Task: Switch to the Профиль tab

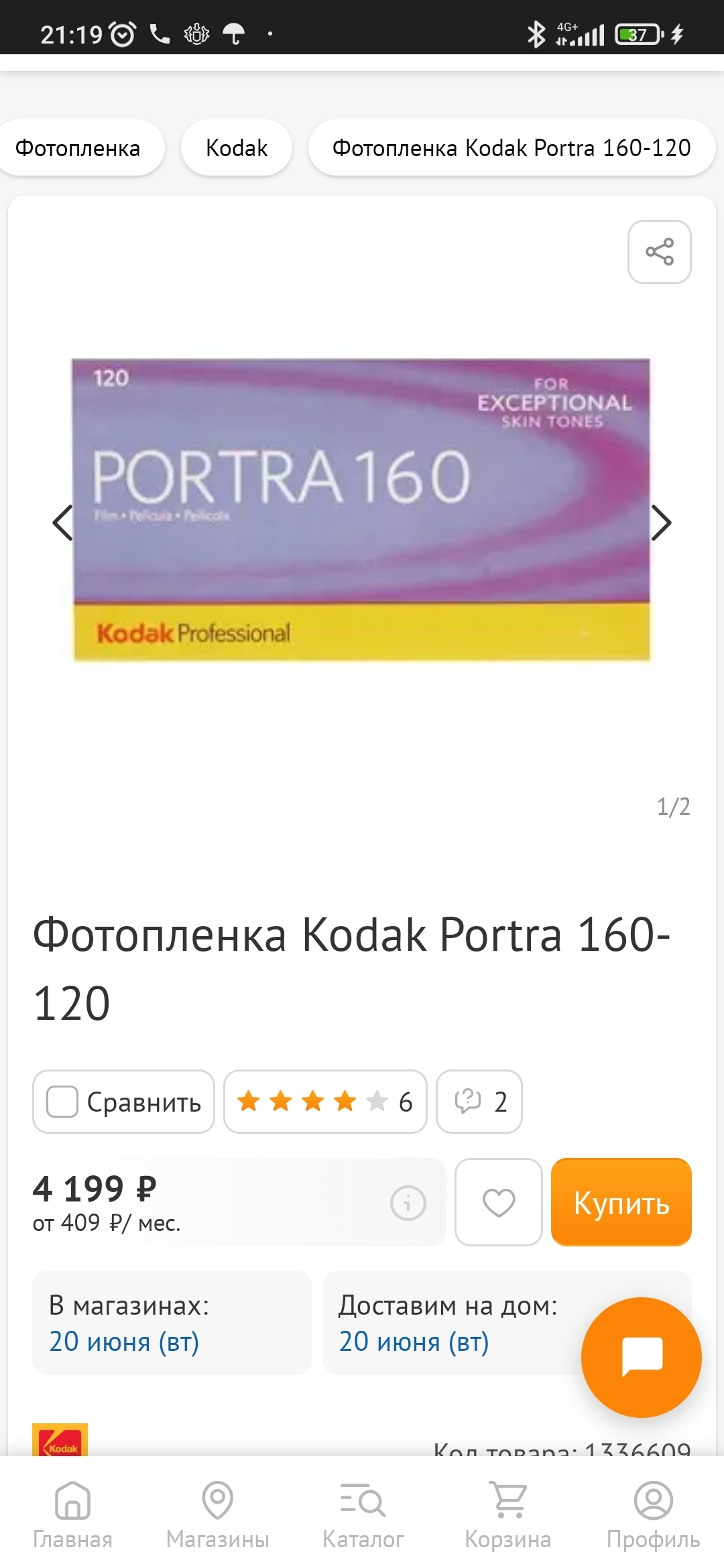Action: [x=653, y=1513]
